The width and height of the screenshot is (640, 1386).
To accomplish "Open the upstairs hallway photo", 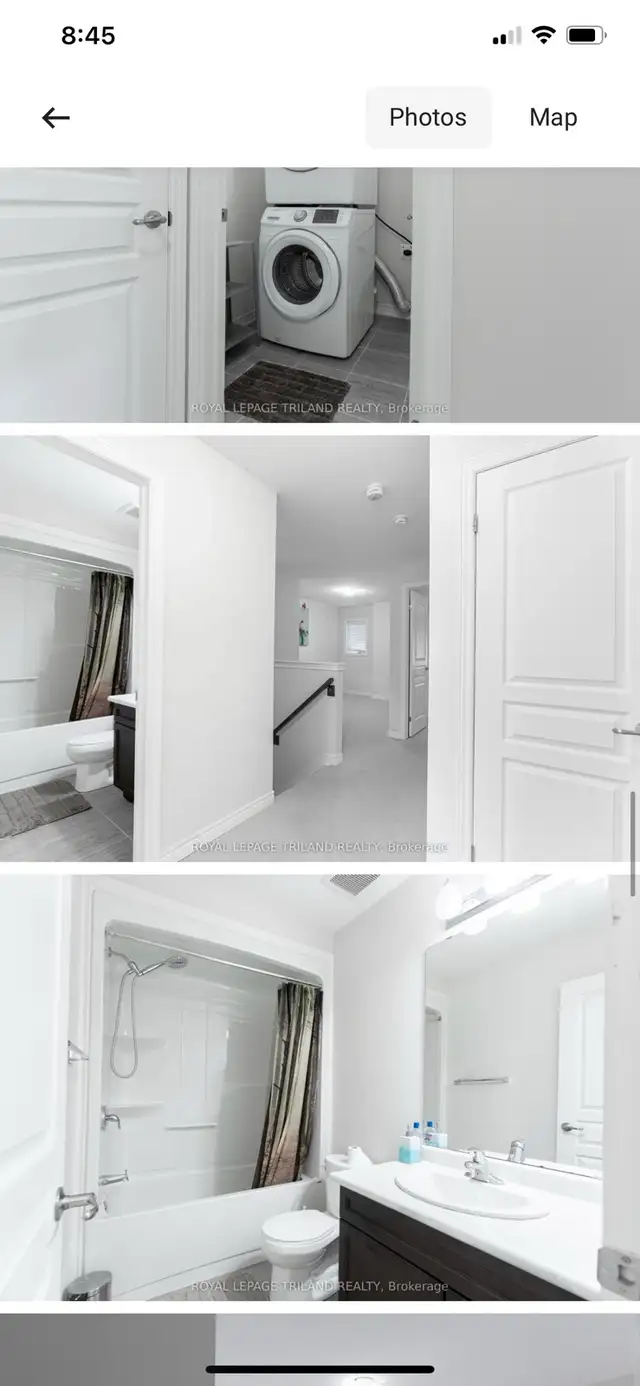I will [320, 648].
